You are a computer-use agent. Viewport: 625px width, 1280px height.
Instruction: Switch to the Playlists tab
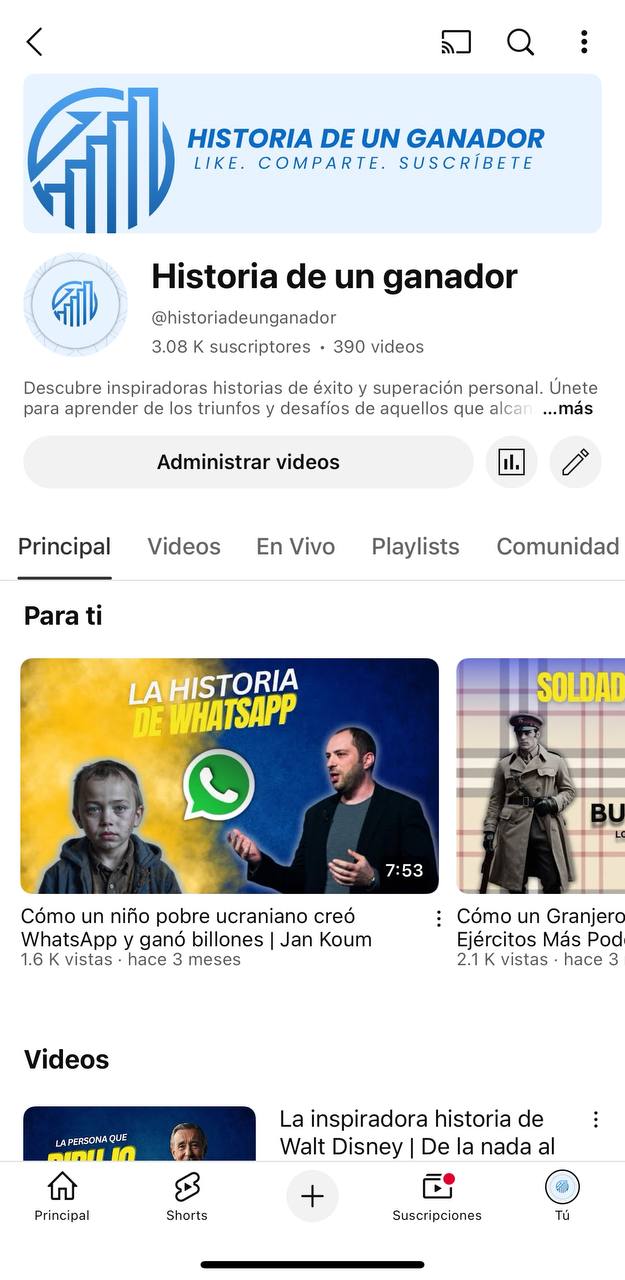point(415,547)
